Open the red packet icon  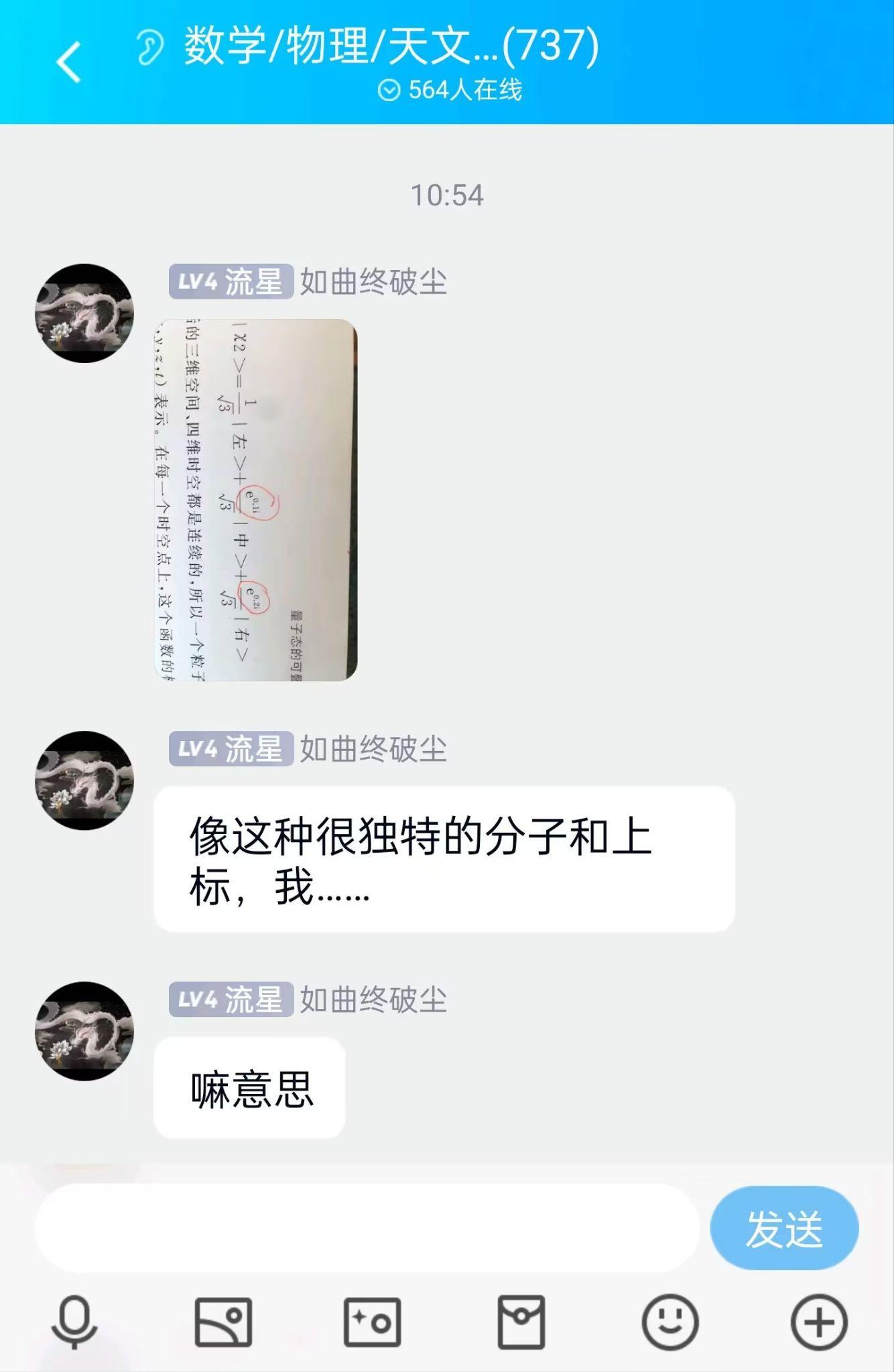(521, 1322)
